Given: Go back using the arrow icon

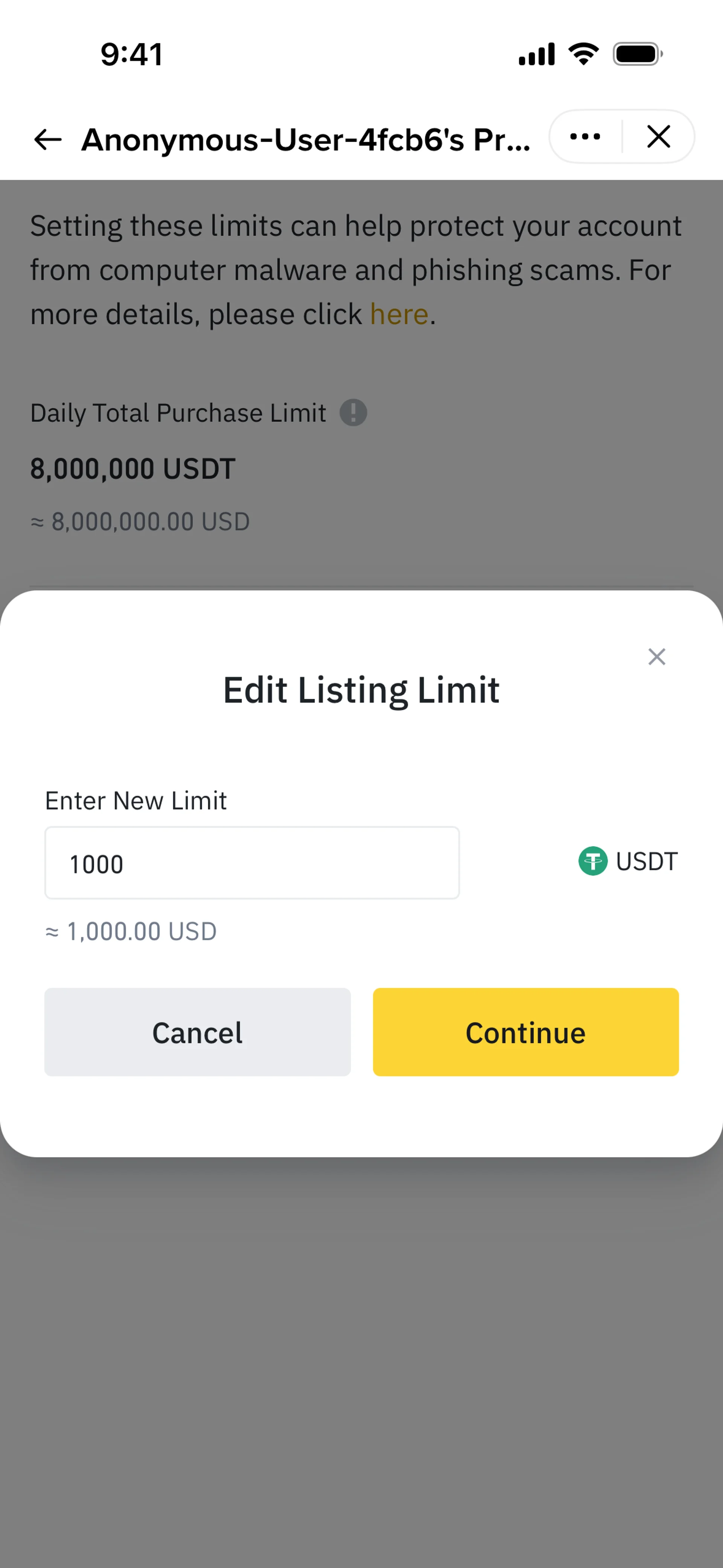Looking at the screenshot, I should click(47, 139).
